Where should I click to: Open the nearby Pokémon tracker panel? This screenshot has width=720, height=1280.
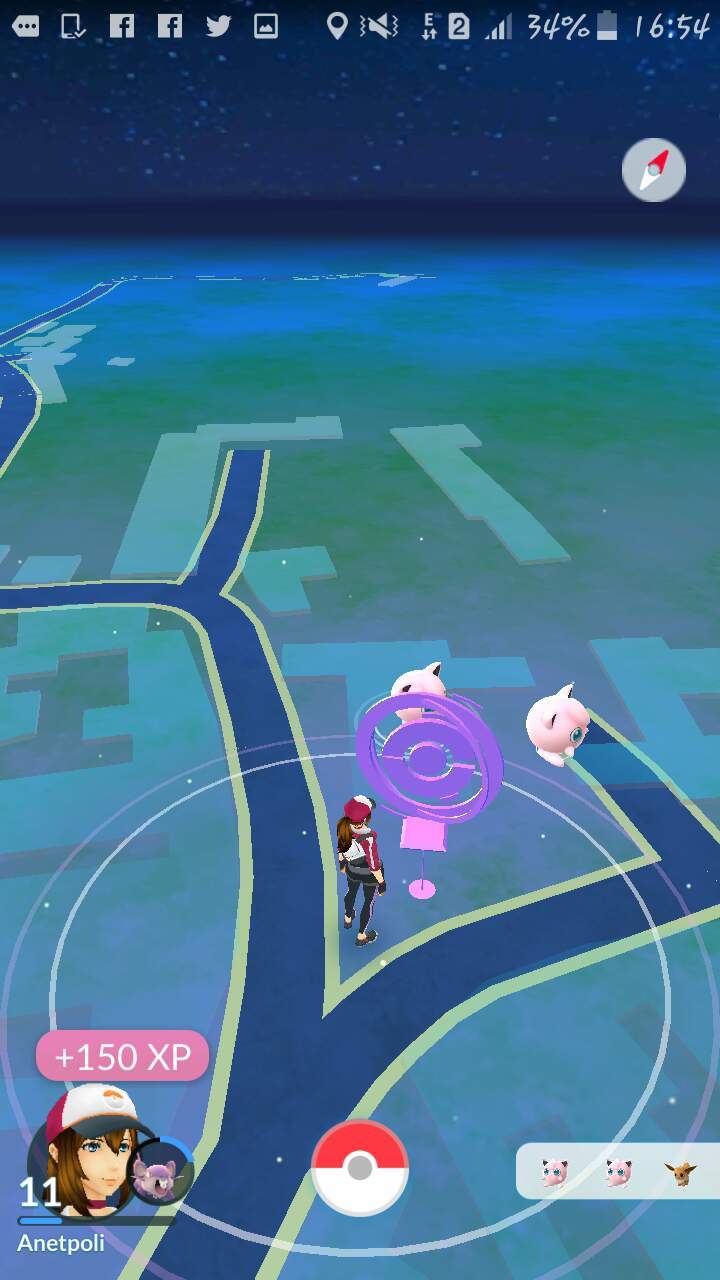pyautogui.click(x=618, y=1171)
